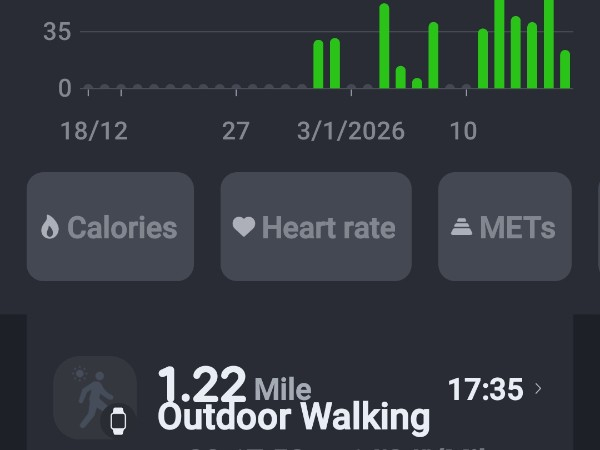600x450 pixels.
Task: Select the Calories chip
Action: pos(110,227)
